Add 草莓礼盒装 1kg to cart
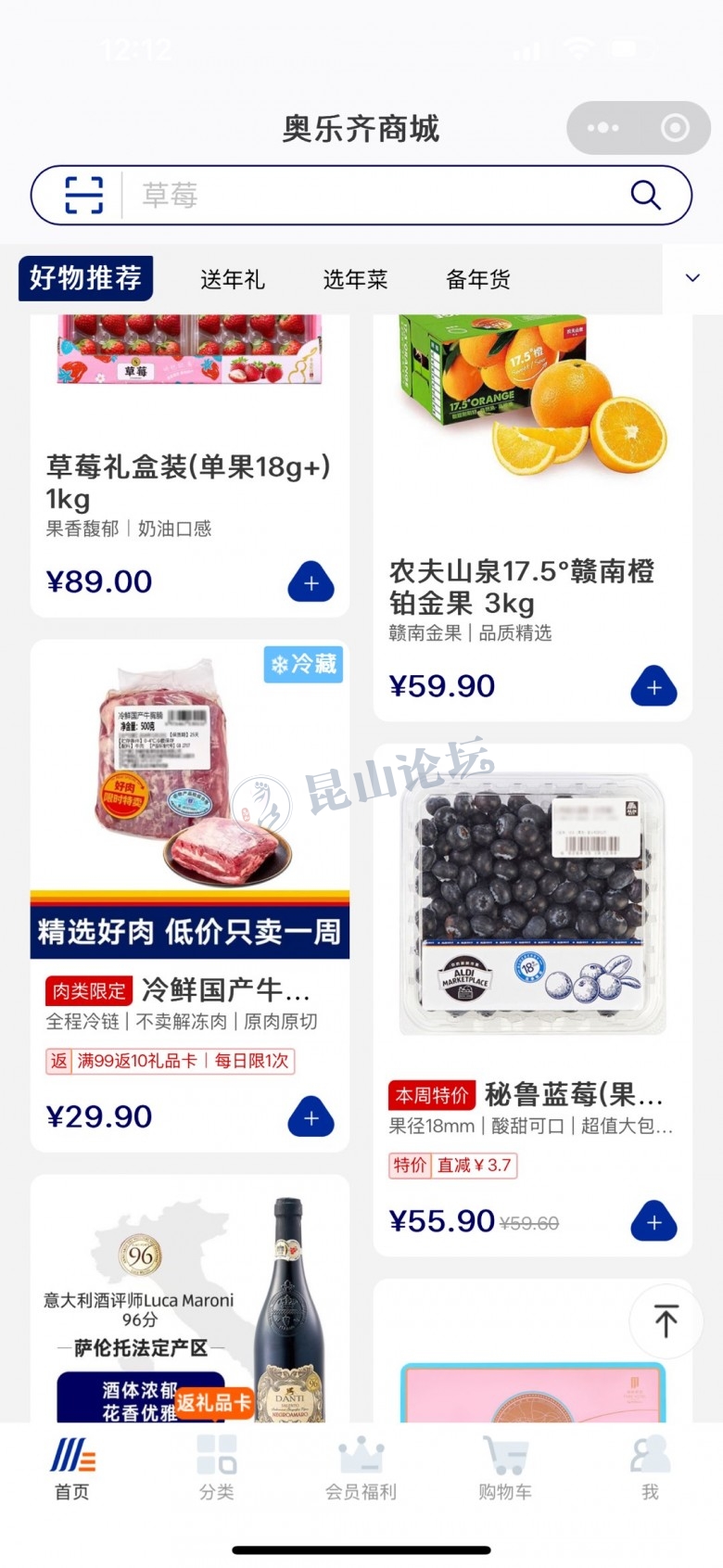 pyautogui.click(x=311, y=582)
